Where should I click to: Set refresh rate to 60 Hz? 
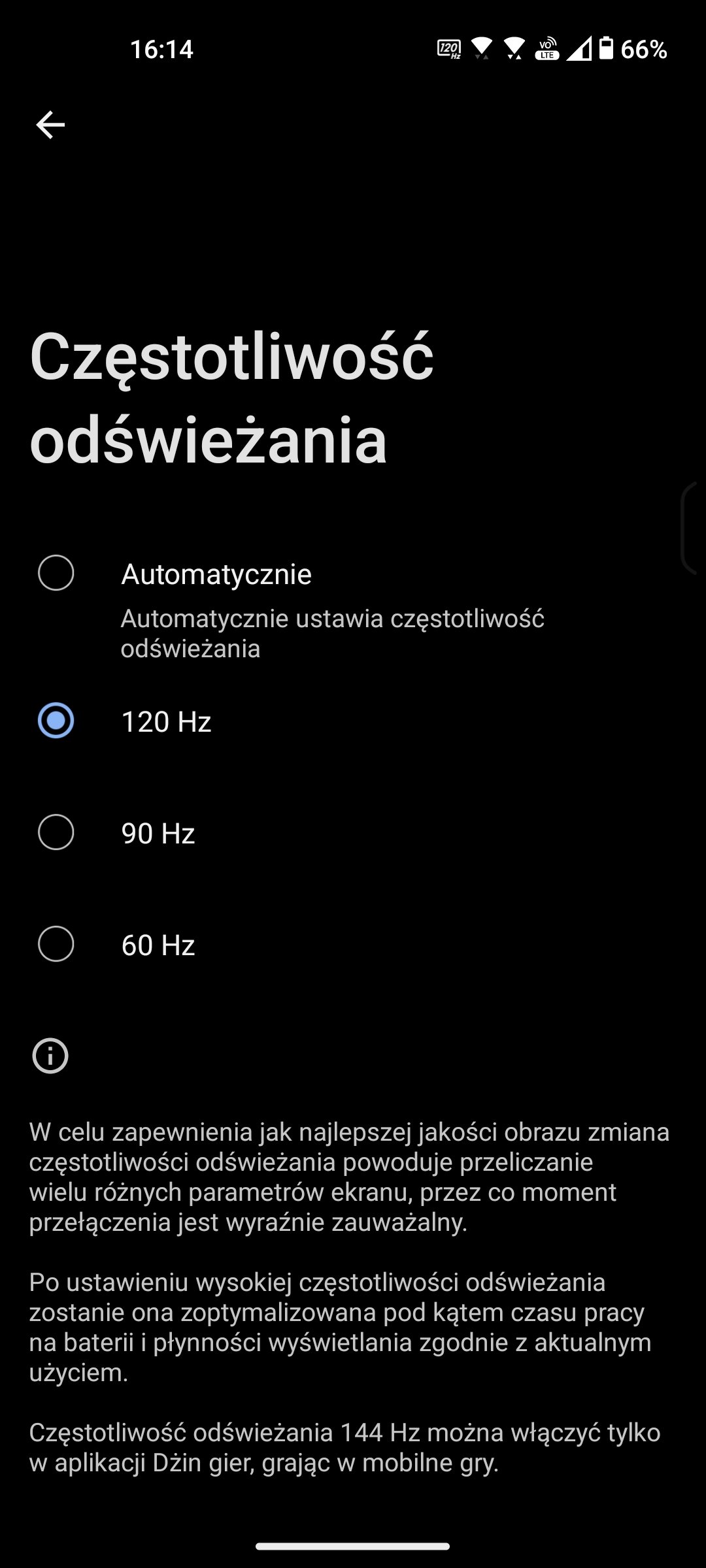(x=353, y=945)
